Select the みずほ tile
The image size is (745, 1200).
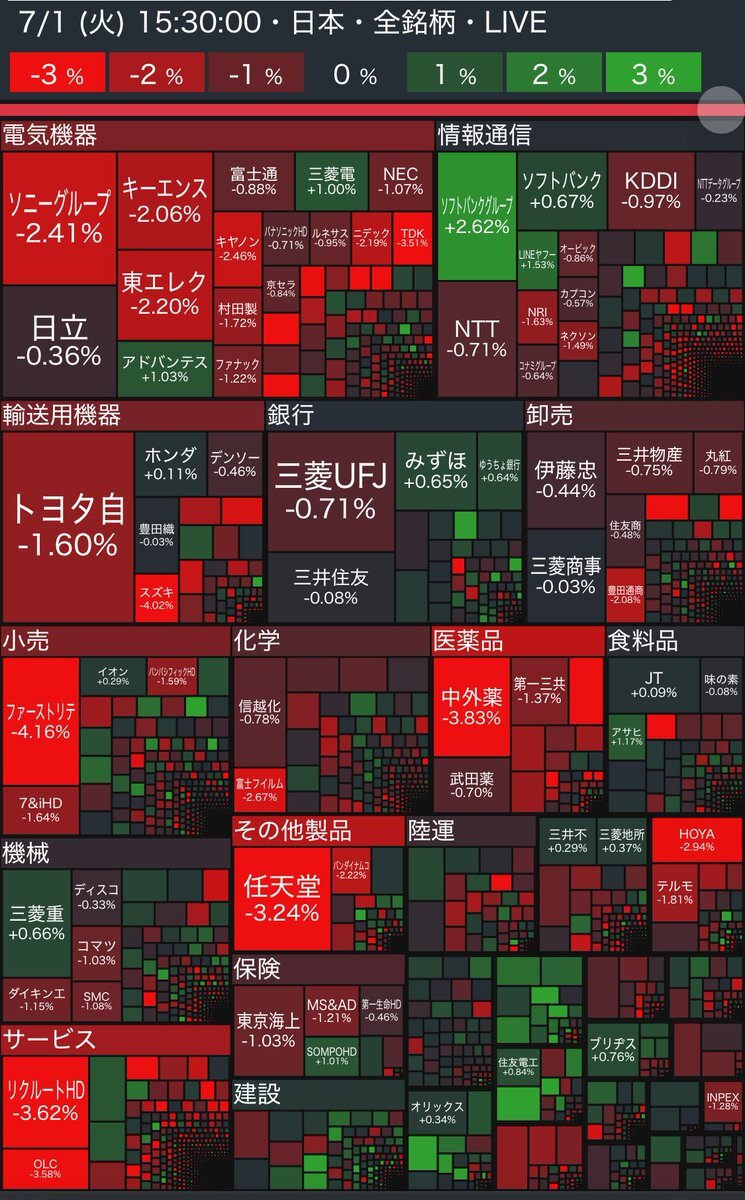pyautogui.click(x=436, y=470)
